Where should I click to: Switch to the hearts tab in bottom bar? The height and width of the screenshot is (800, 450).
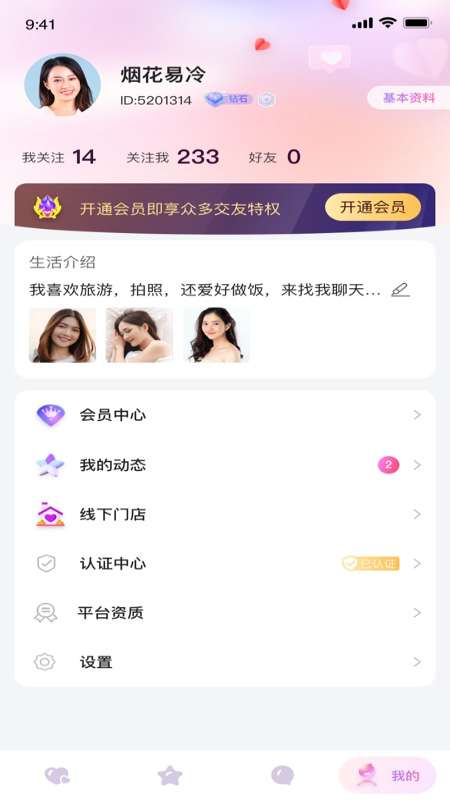coord(57,776)
